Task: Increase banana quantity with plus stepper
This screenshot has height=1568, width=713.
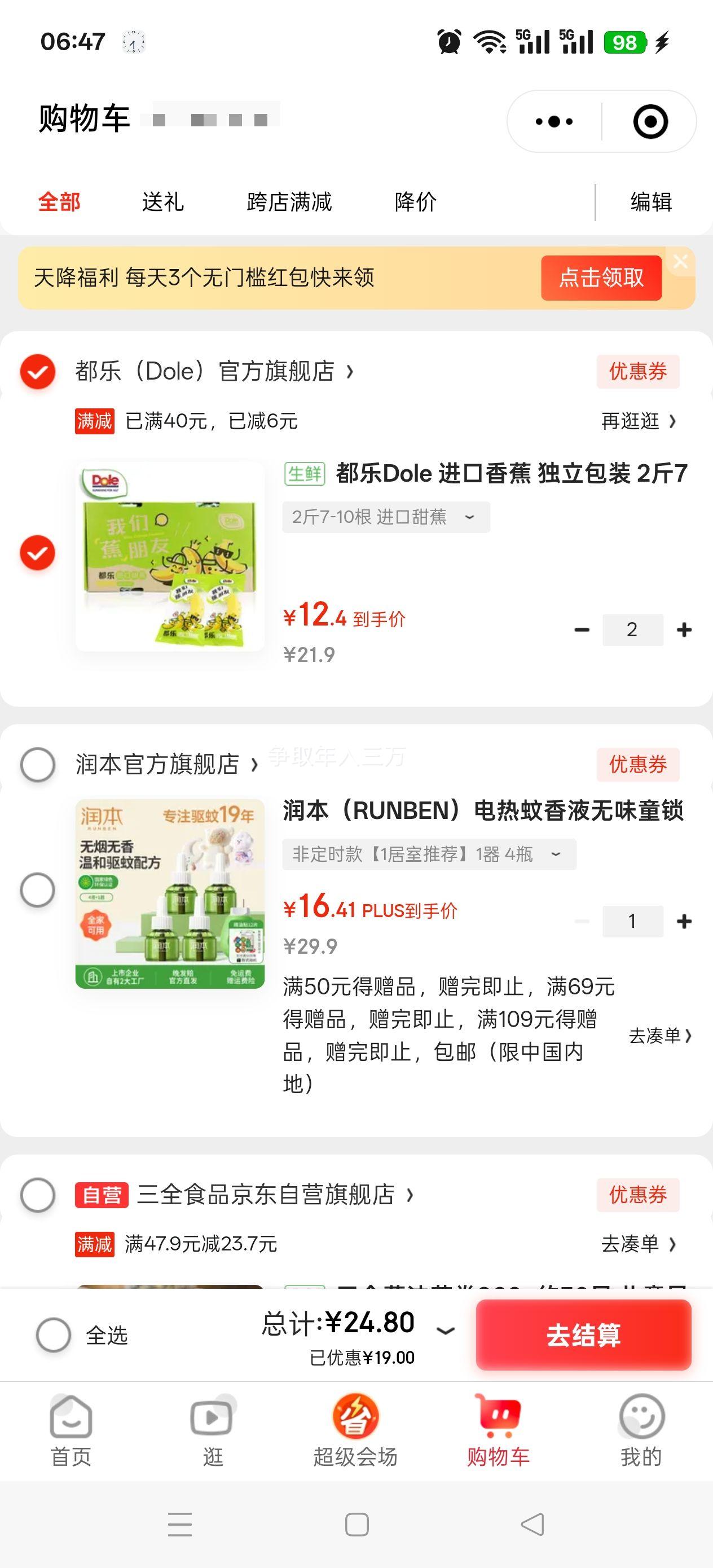Action: click(684, 629)
